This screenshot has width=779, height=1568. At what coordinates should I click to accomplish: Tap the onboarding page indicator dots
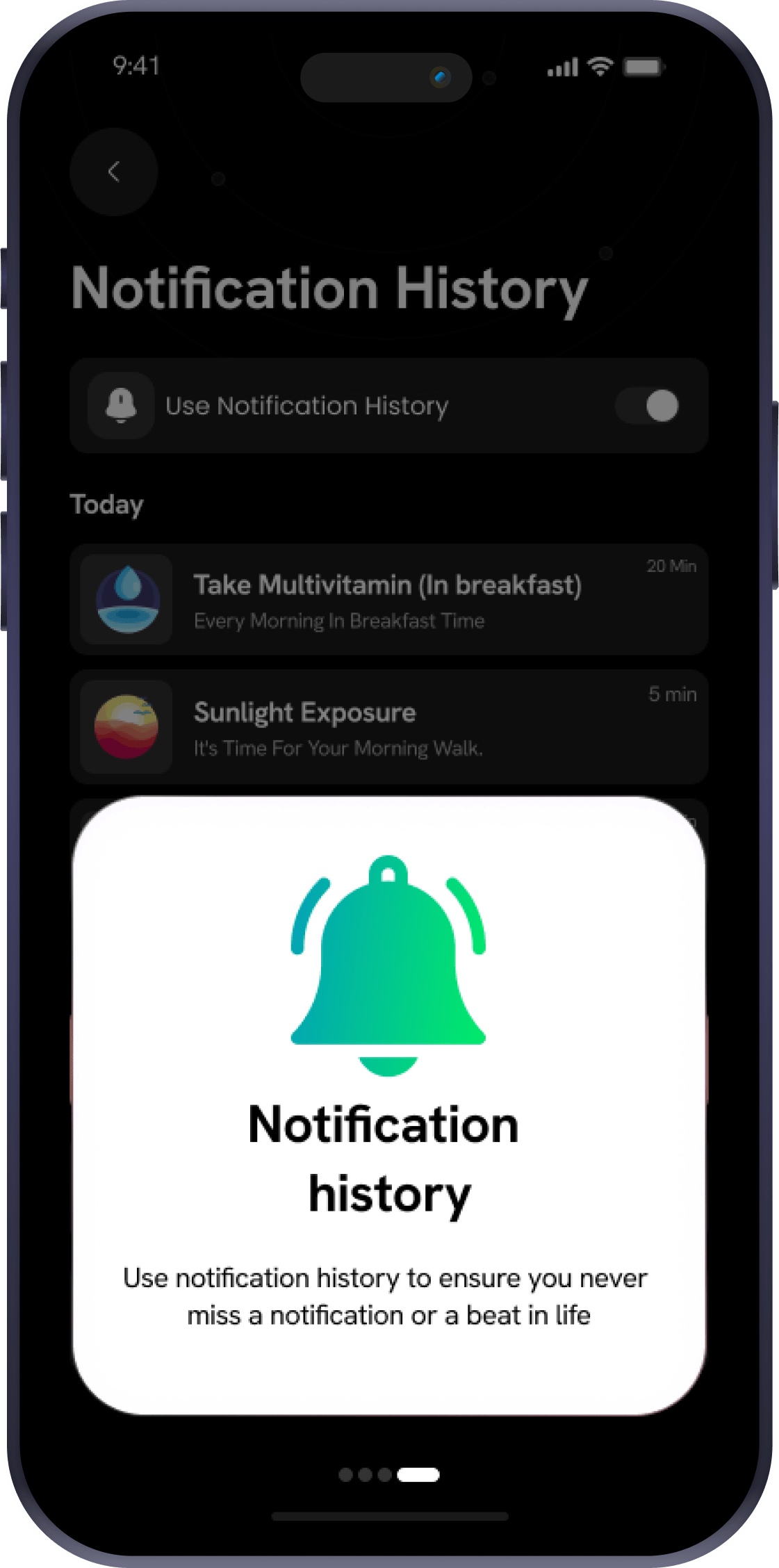(388, 1474)
